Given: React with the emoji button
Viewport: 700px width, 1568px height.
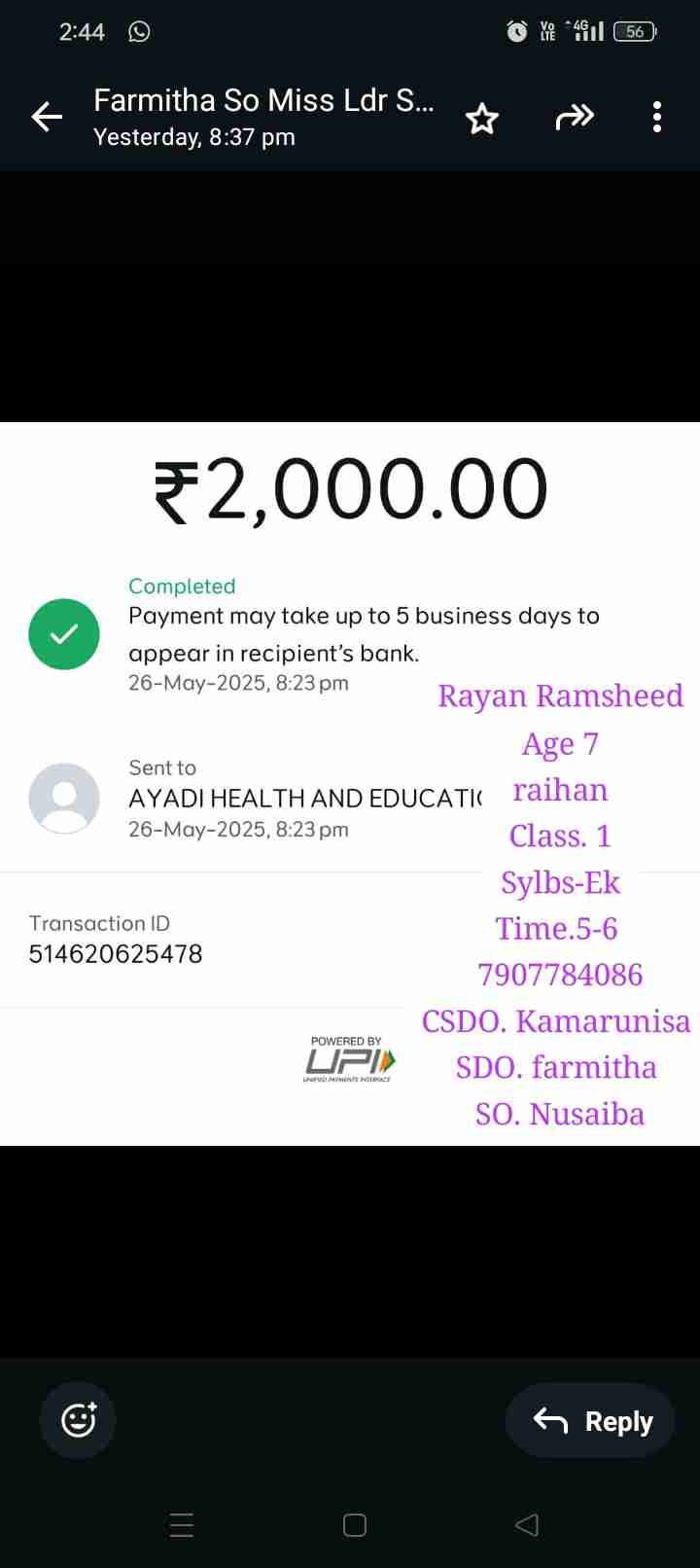Looking at the screenshot, I should [x=78, y=1420].
